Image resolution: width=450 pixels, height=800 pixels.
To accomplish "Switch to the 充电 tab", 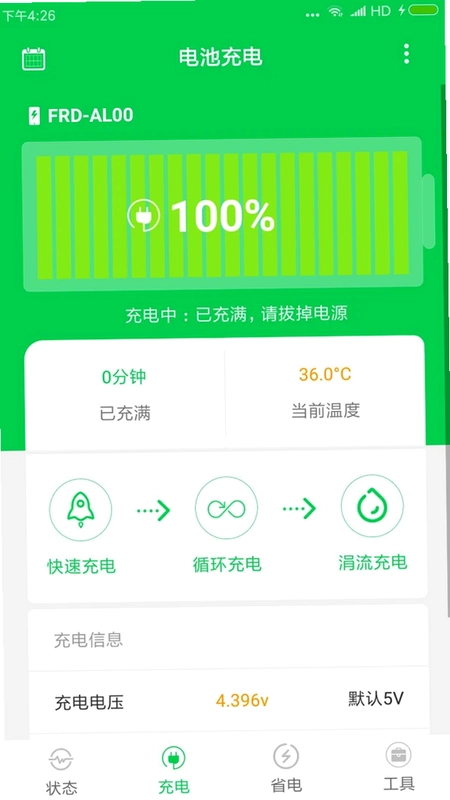I will tap(173, 769).
